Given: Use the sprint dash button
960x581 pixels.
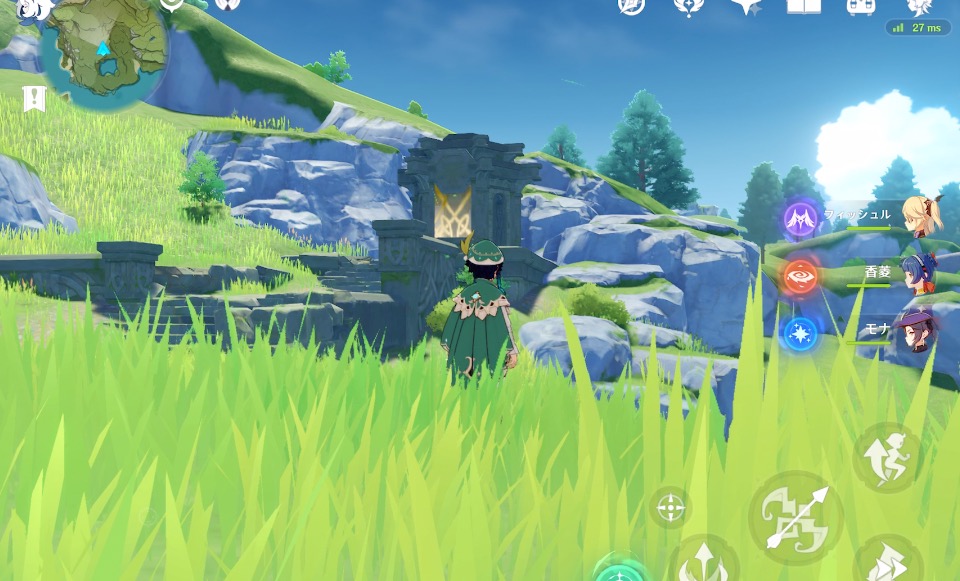Looking at the screenshot, I should 886,561.
